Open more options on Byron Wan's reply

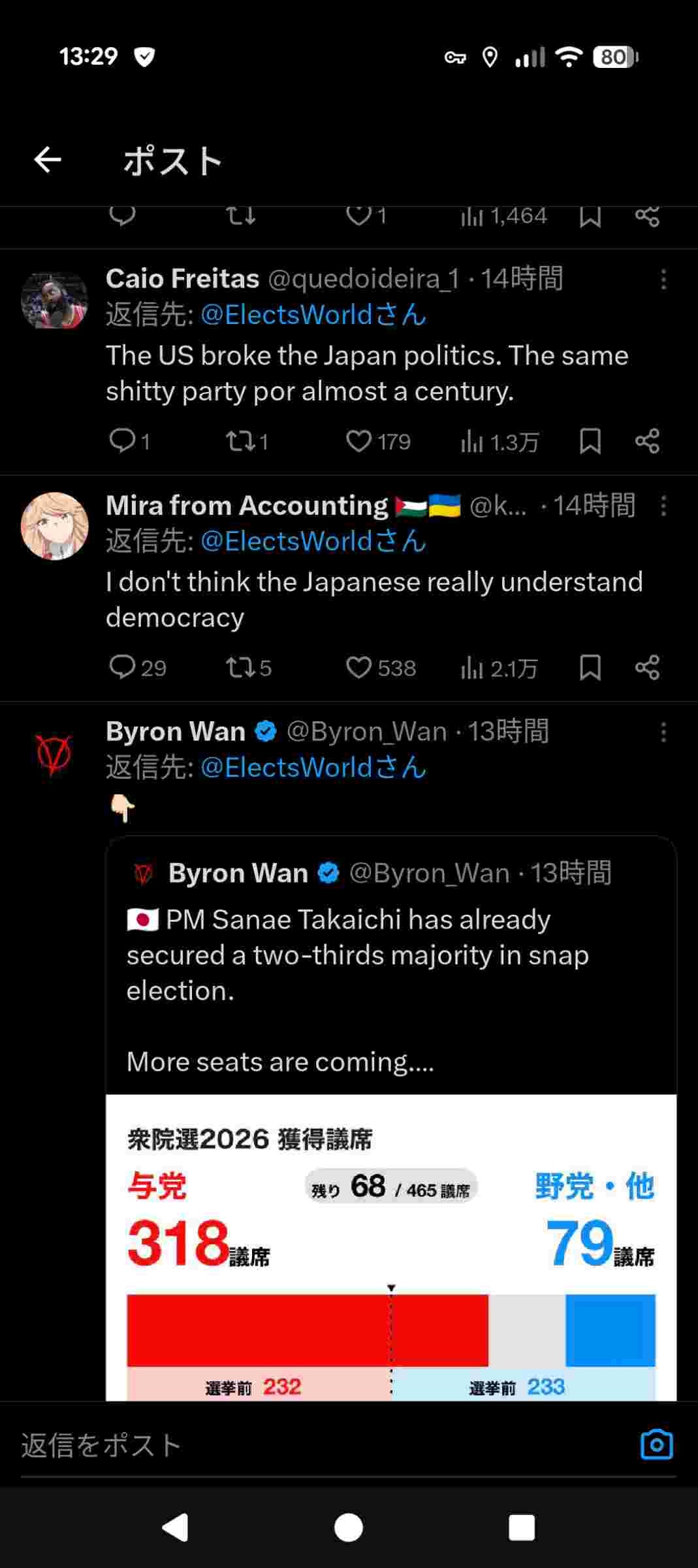coord(663,732)
